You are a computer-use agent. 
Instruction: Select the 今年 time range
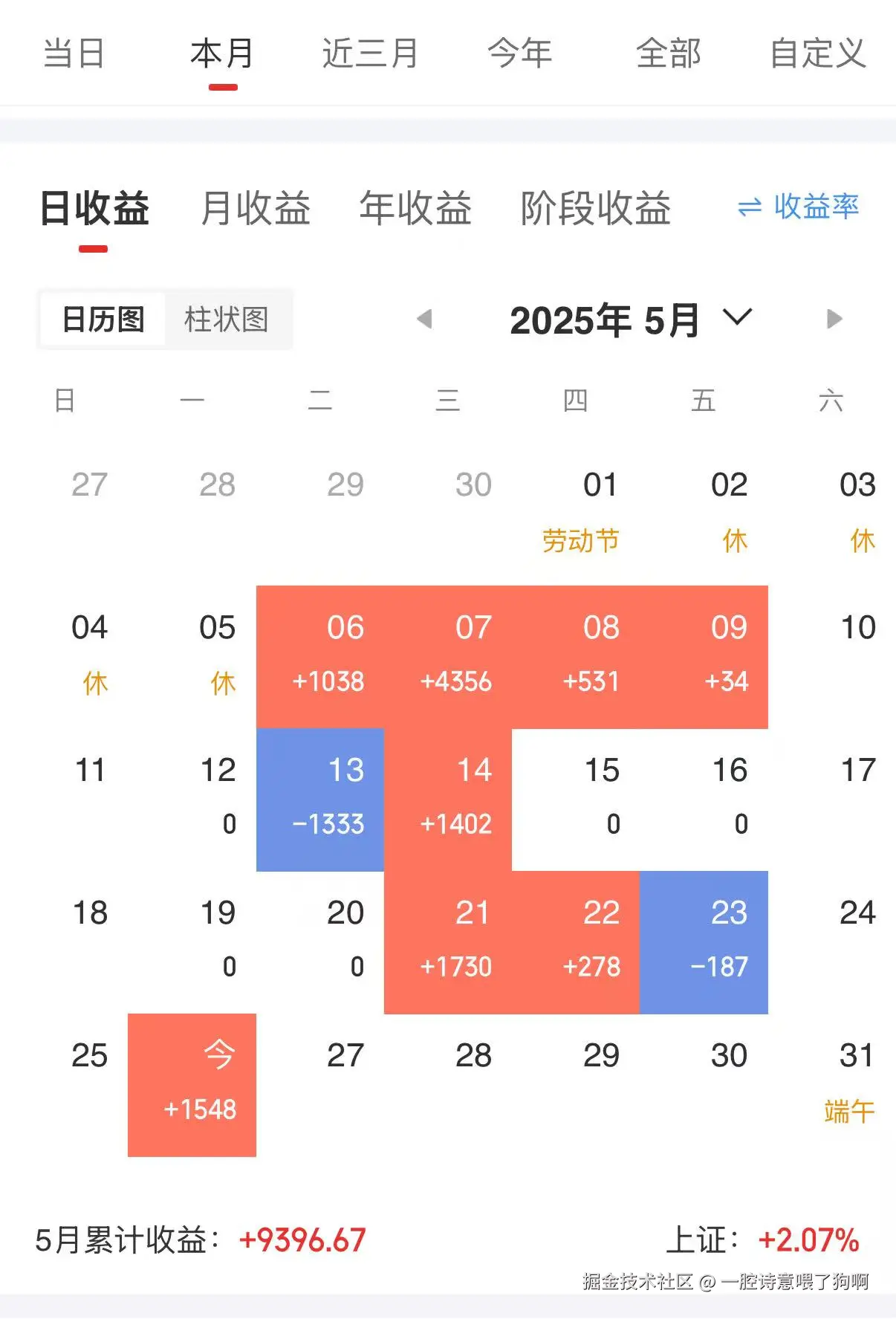coord(520,53)
